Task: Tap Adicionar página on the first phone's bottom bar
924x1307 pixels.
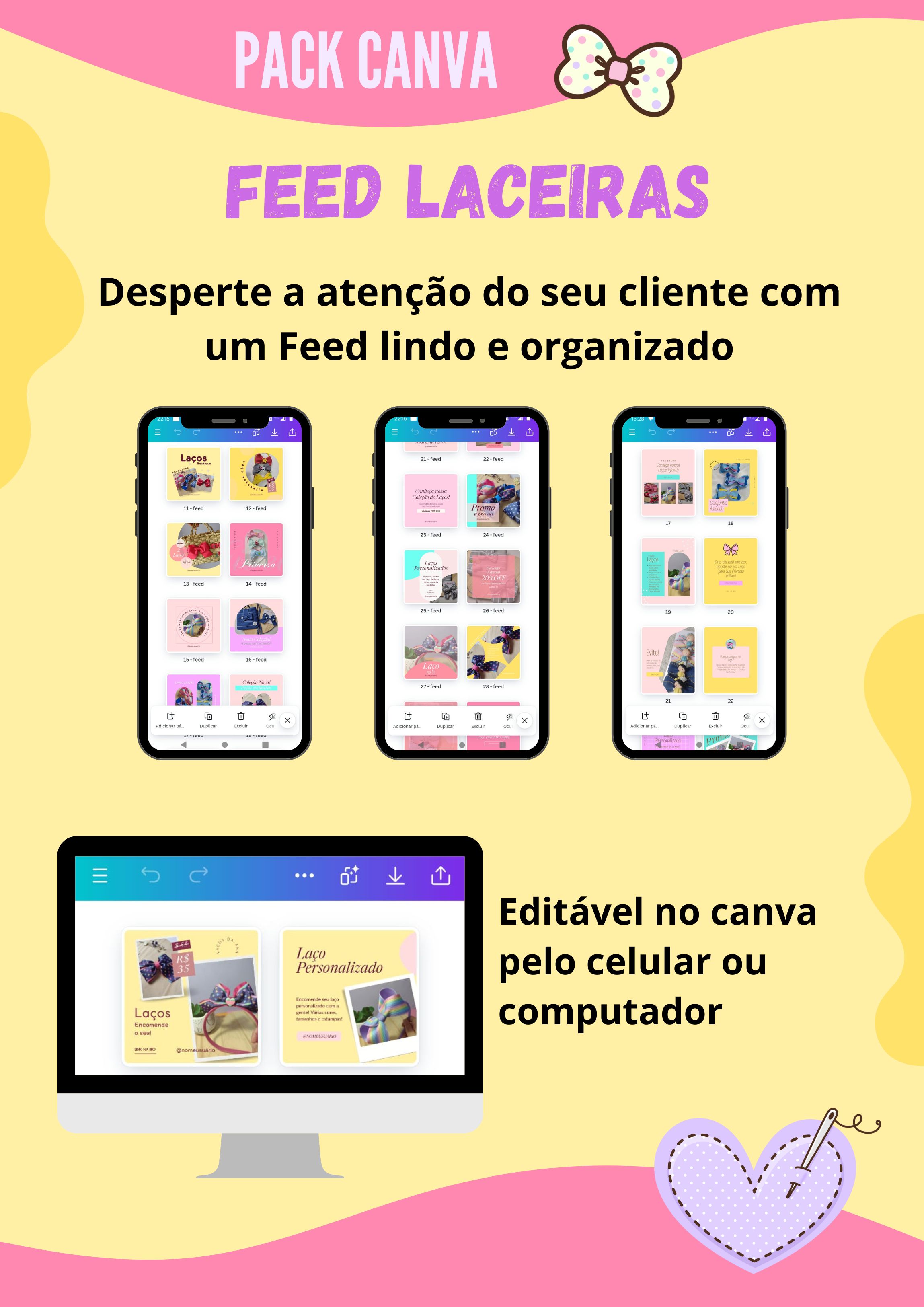Action: [x=171, y=718]
